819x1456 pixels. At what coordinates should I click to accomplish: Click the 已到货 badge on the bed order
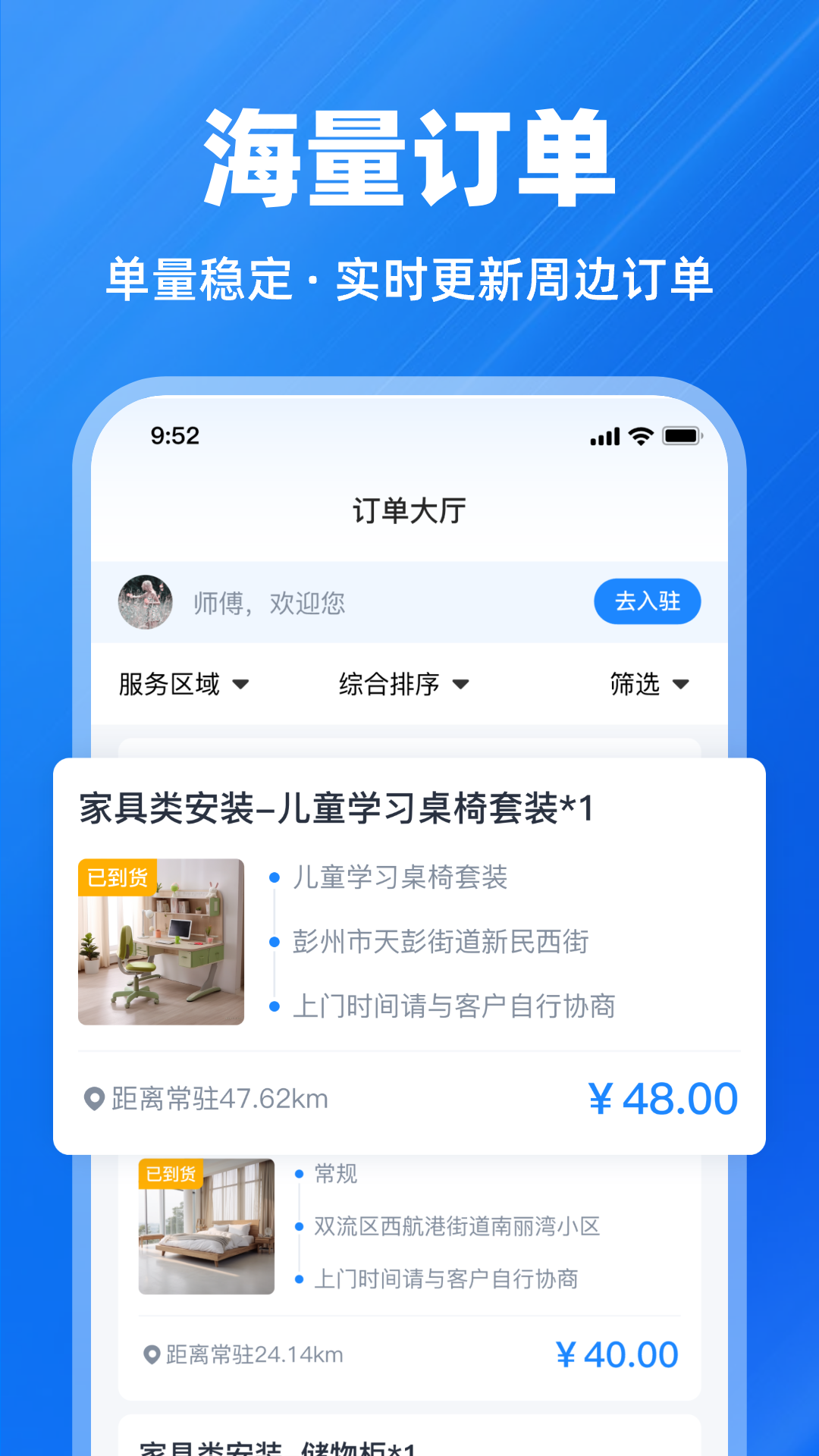click(172, 1175)
